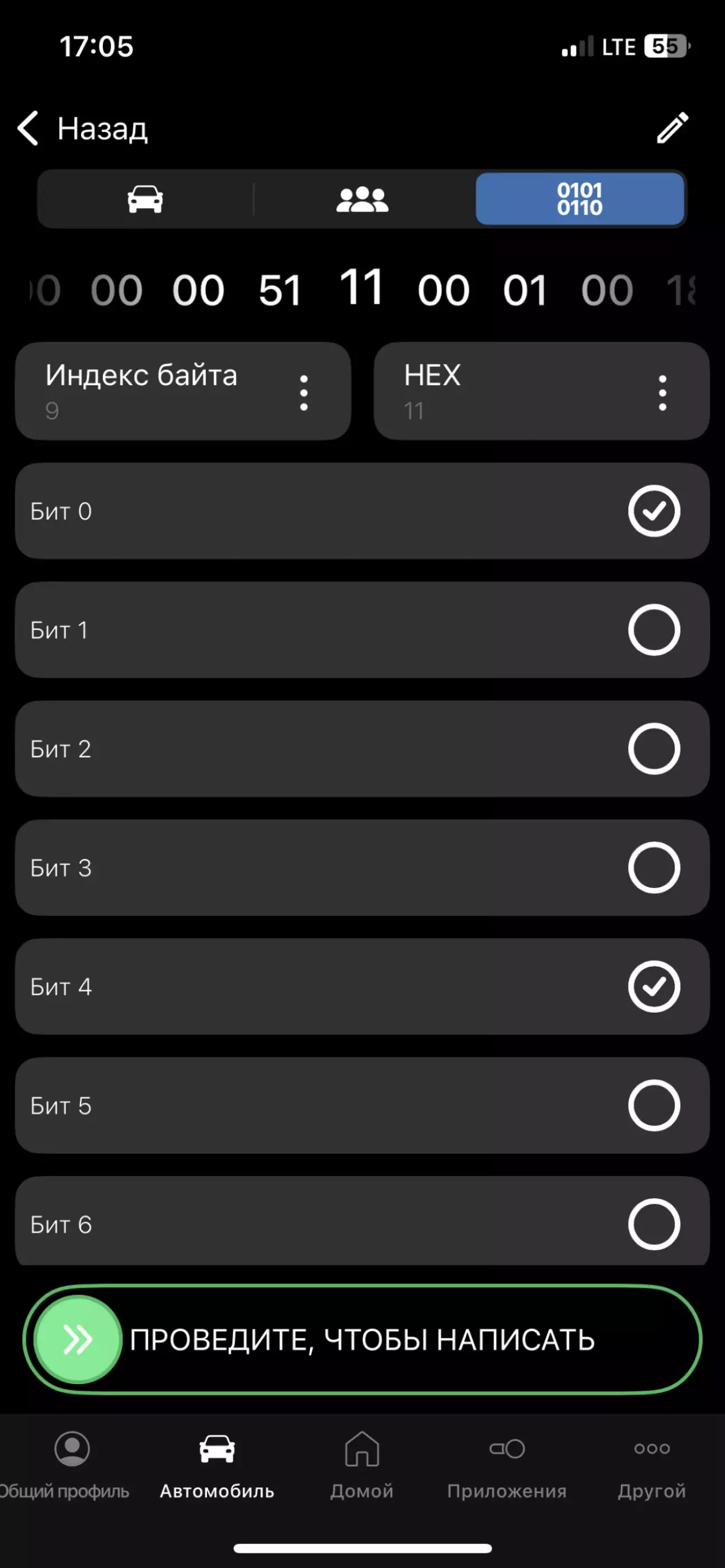Image resolution: width=725 pixels, height=1568 pixels.
Task: Uncheck Бит 0
Action: (654, 511)
